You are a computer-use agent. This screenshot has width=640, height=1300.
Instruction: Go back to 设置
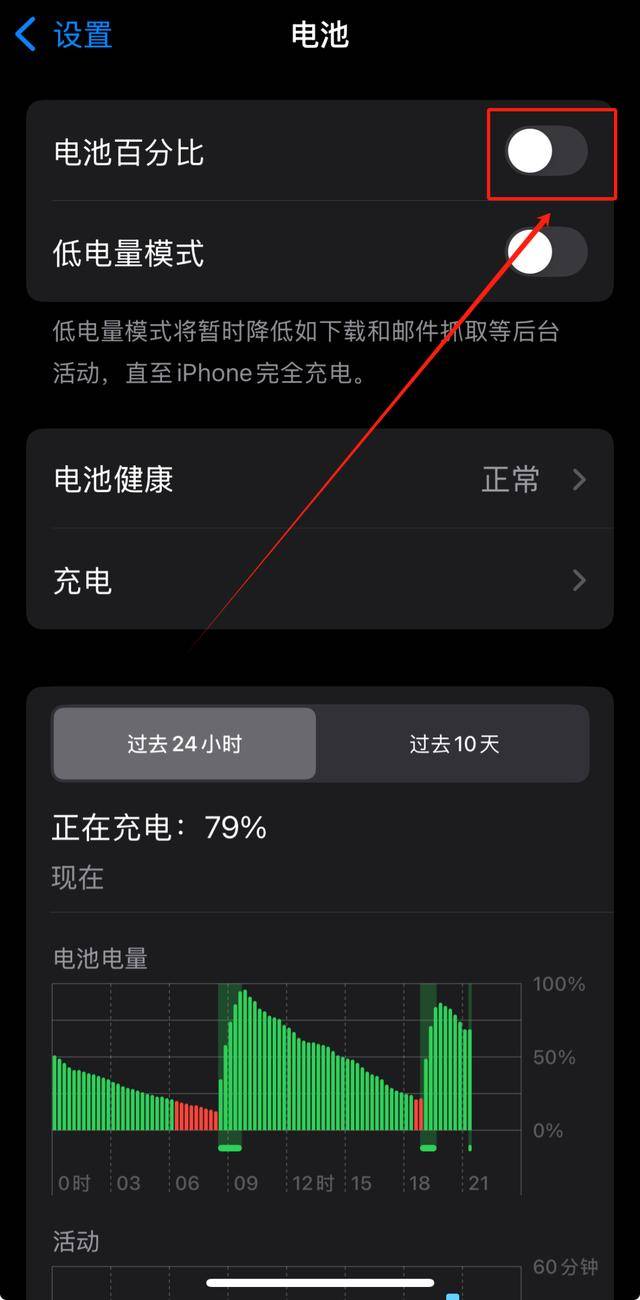[64, 34]
